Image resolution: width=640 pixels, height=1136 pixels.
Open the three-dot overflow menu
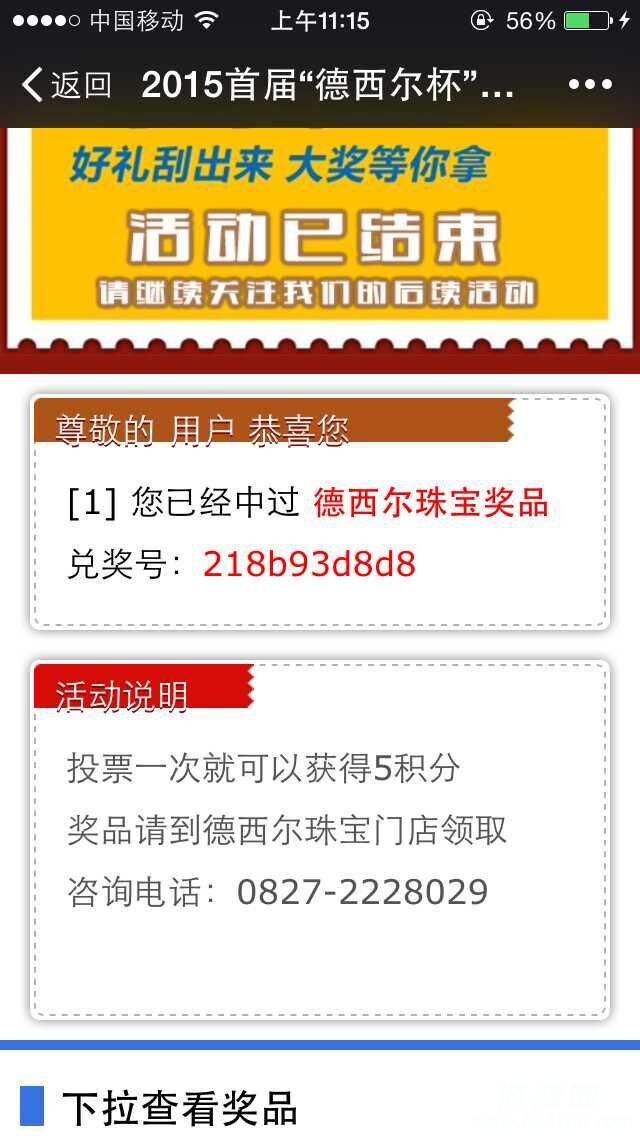[x=590, y=85]
